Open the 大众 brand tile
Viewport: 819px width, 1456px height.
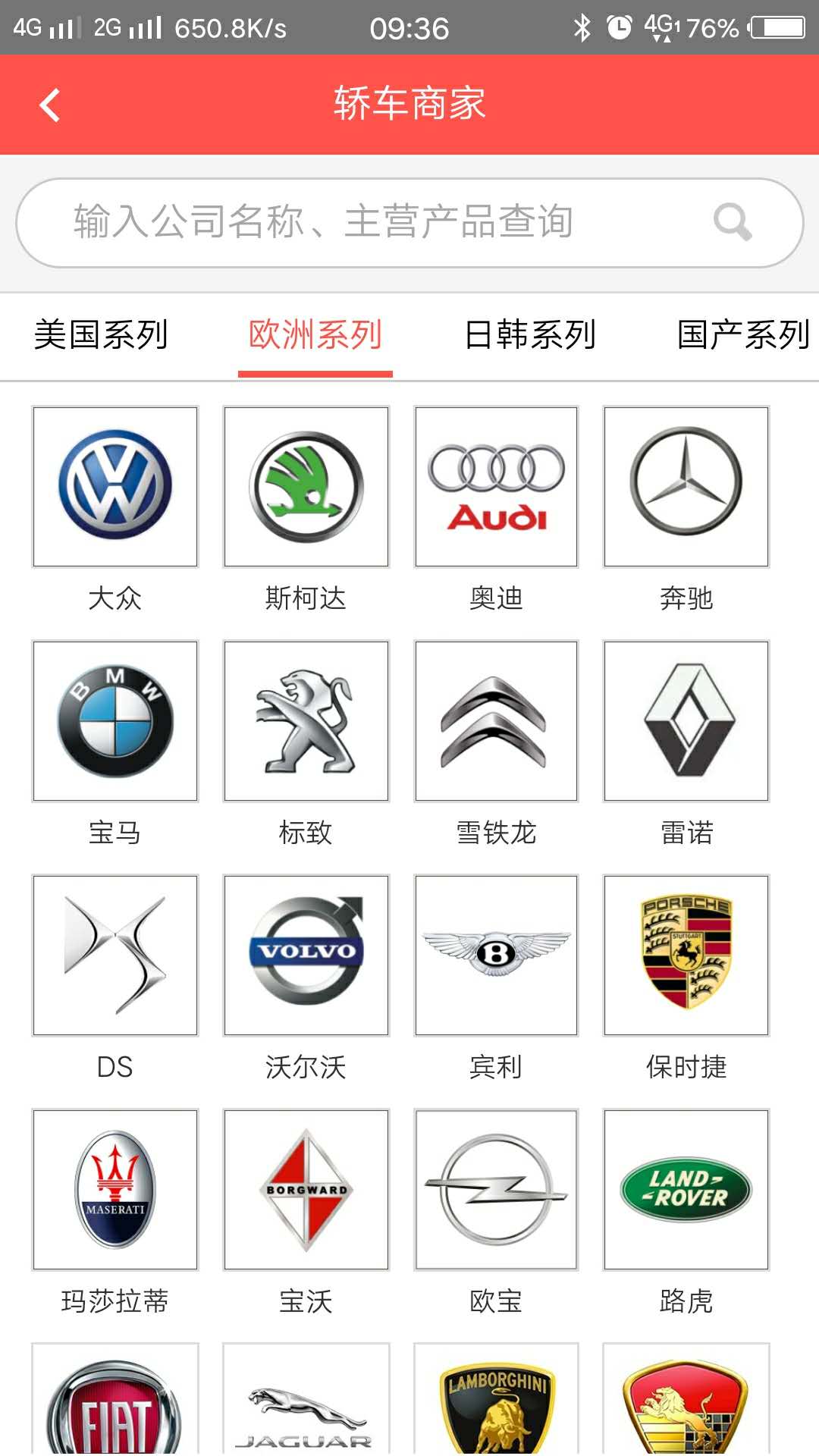[115, 487]
